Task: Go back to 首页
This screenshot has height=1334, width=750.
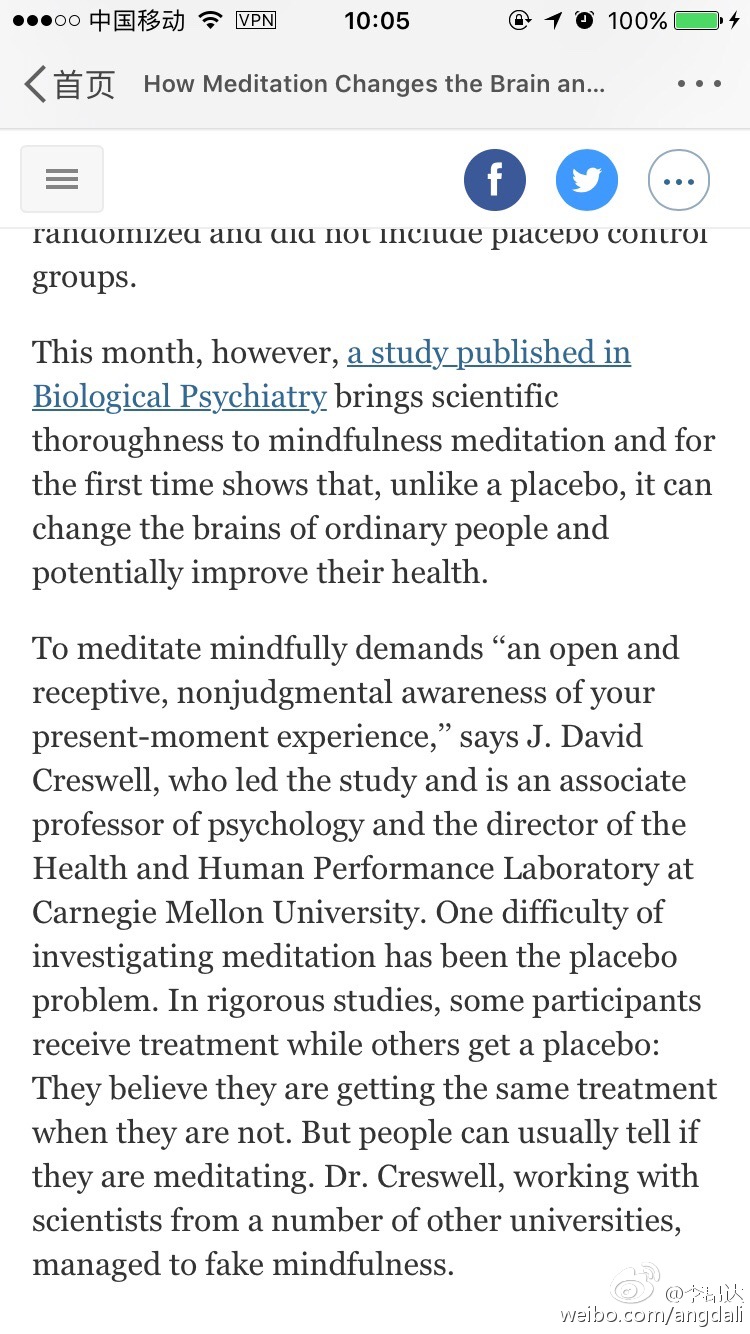Action: [x=68, y=84]
